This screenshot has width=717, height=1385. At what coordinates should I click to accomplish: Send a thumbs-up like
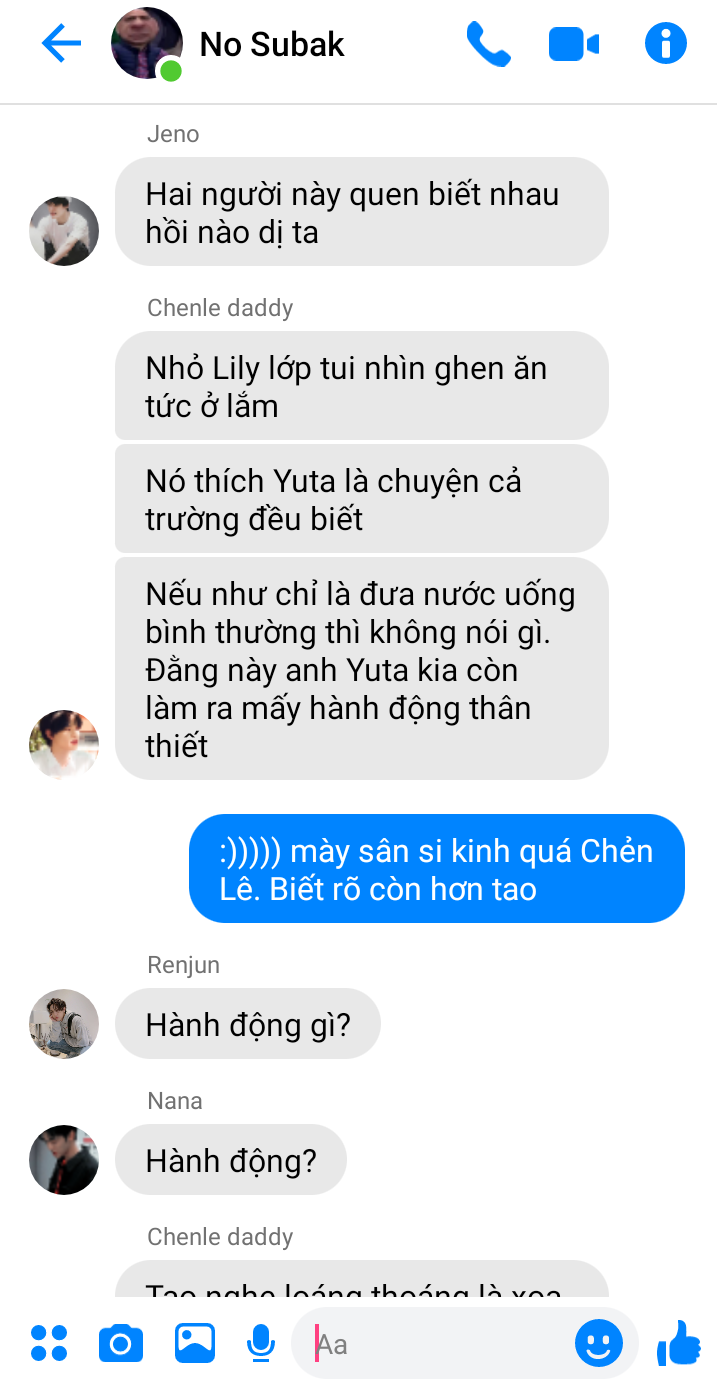679,1343
